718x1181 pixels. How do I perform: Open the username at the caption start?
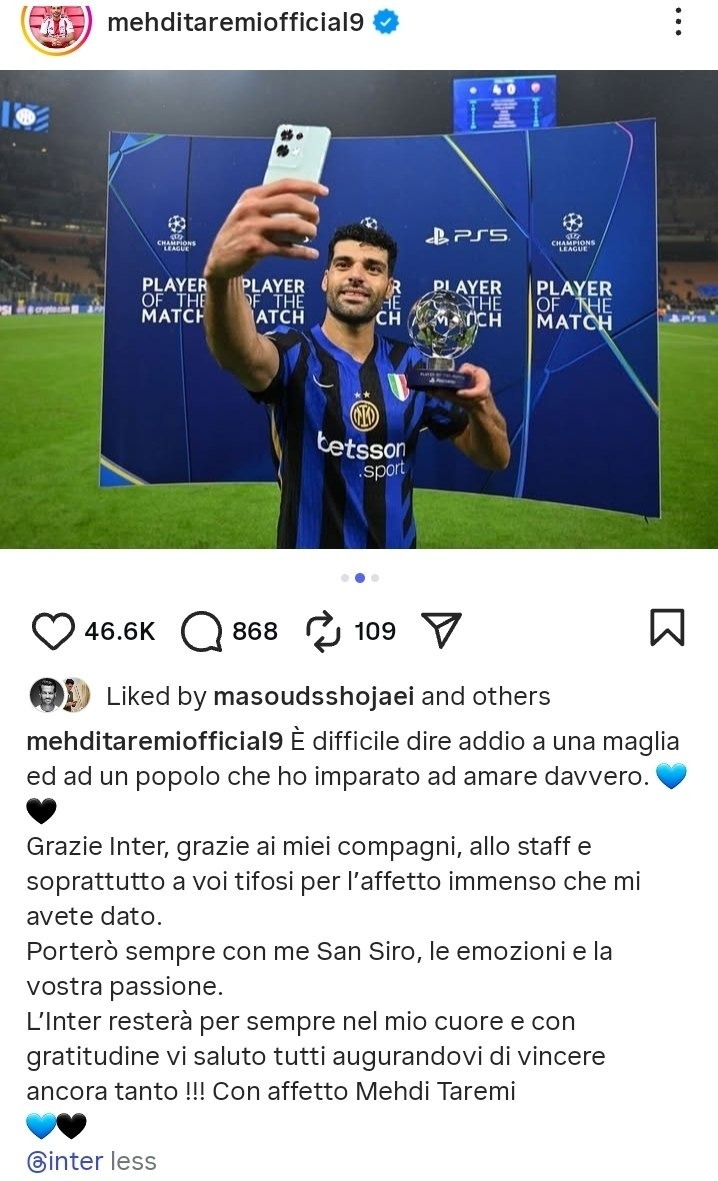coord(155,741)
